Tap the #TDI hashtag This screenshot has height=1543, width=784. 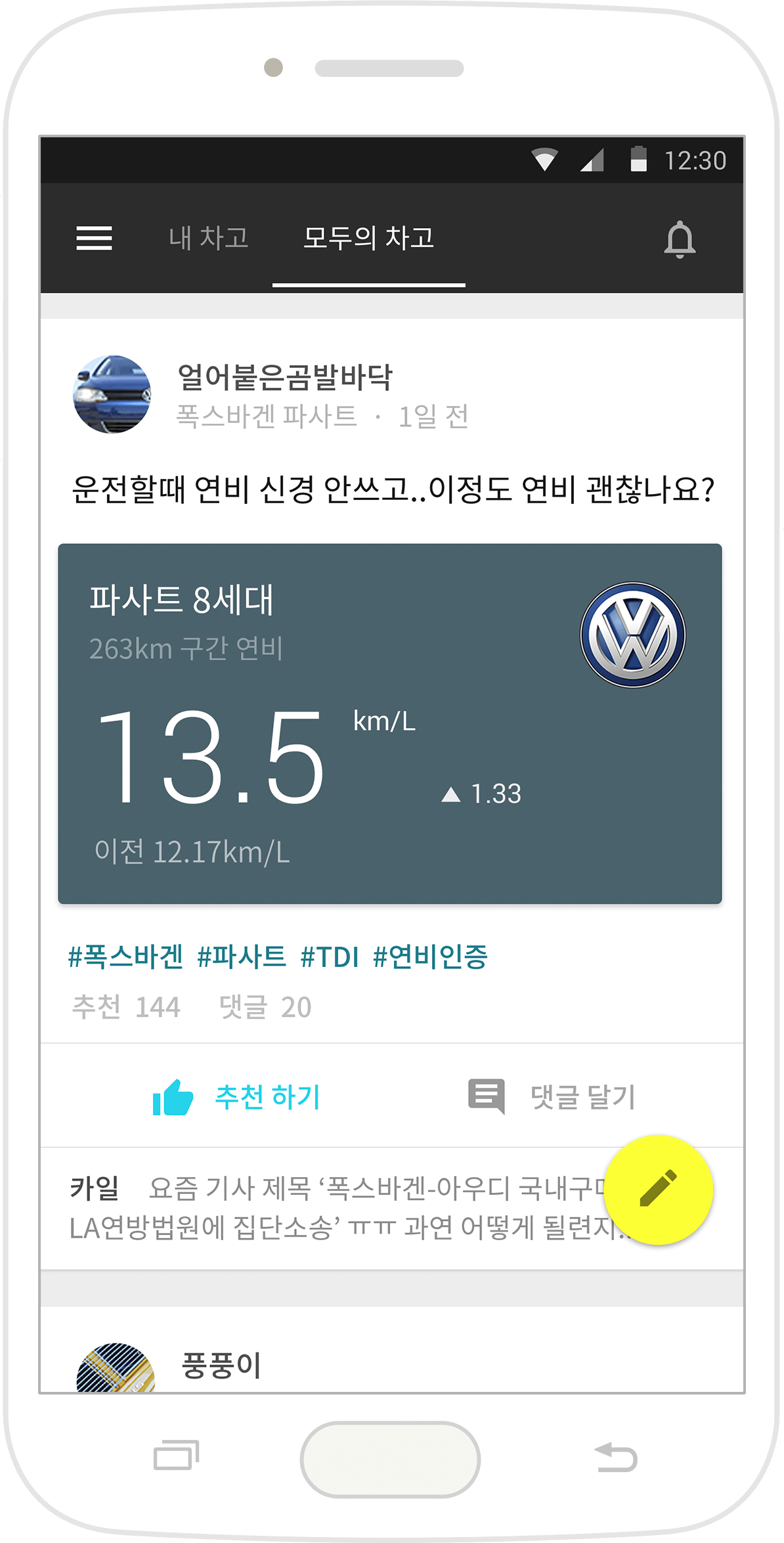[x=330, y=956]
